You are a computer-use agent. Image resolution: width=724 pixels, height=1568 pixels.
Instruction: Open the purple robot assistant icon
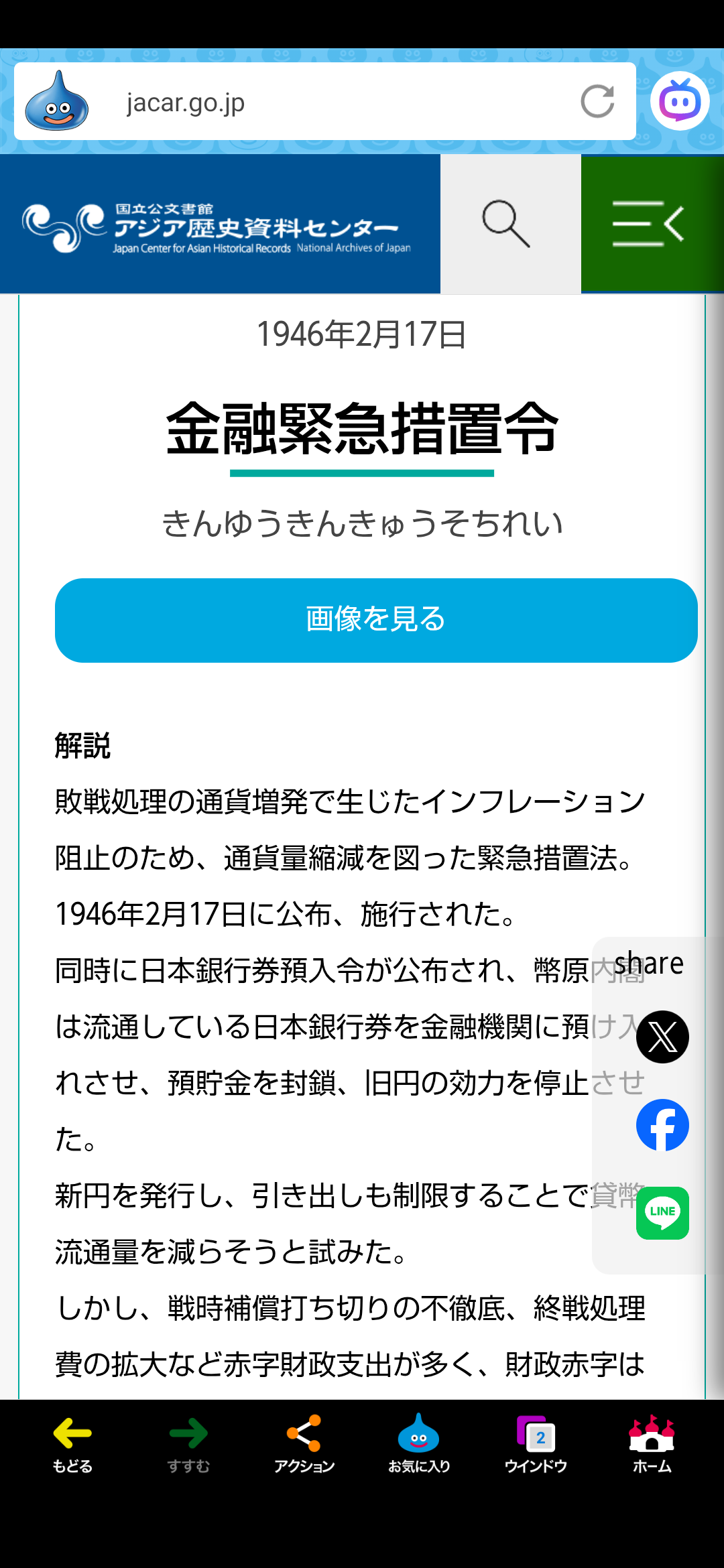tap(680, 101)
